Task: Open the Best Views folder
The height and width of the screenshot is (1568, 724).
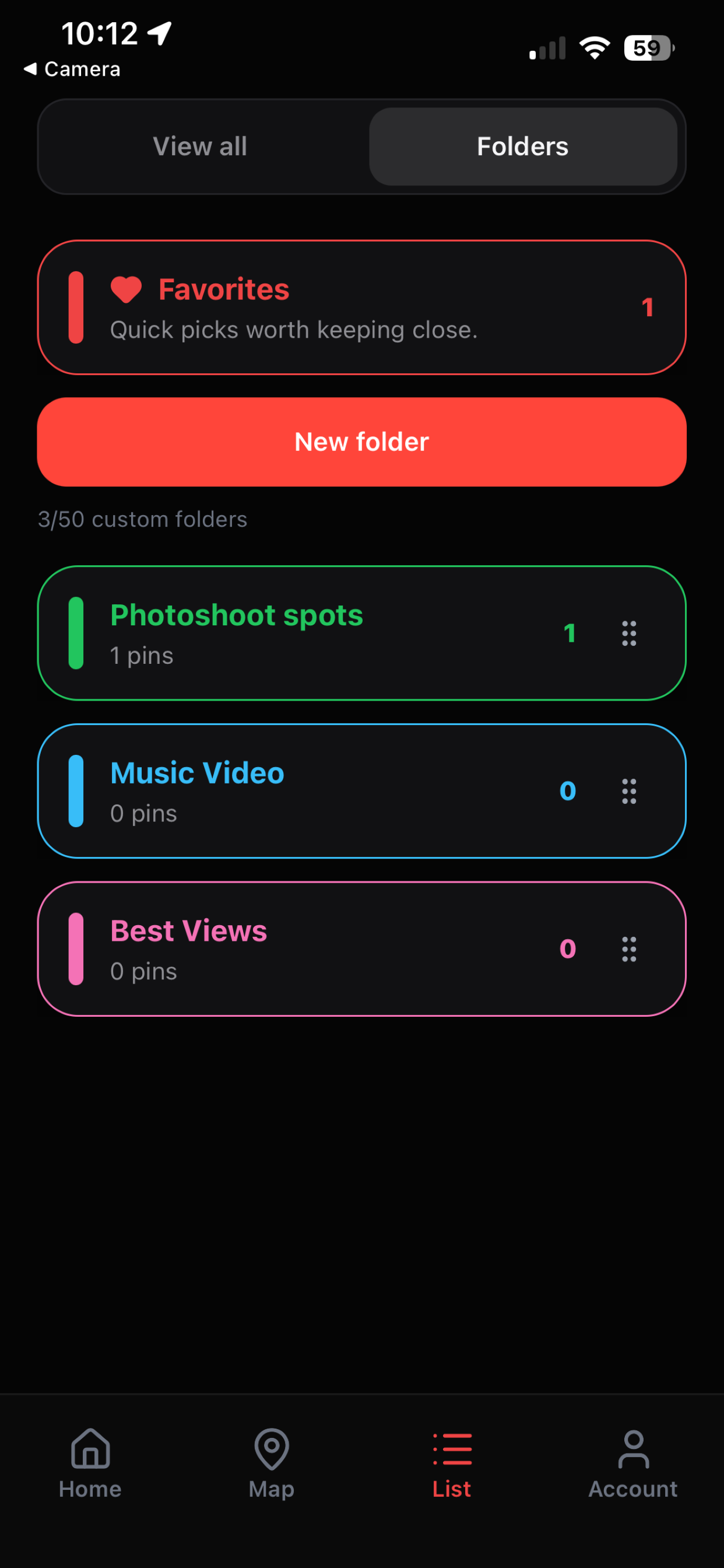Action: [361, 949]
